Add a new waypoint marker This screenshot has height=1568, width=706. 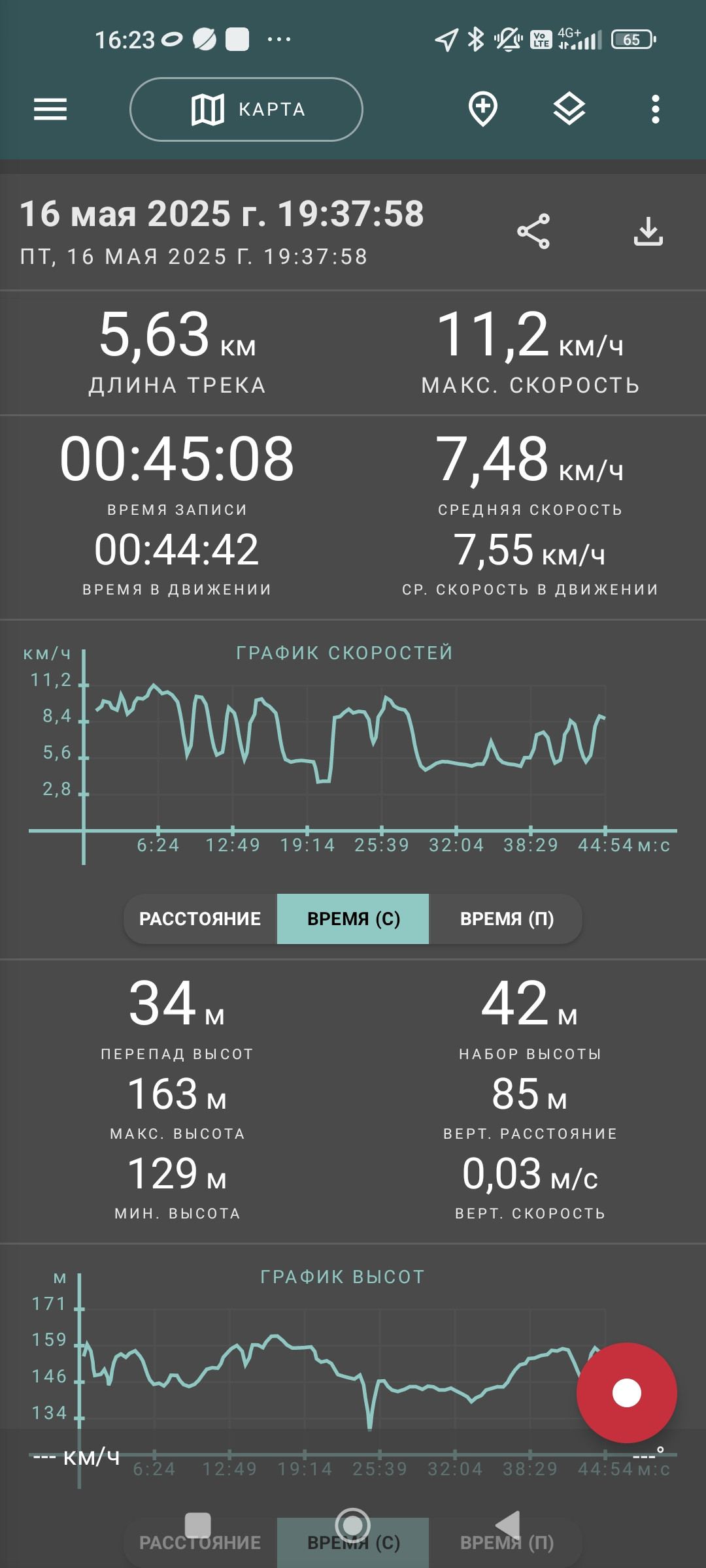tap(483, 109)
